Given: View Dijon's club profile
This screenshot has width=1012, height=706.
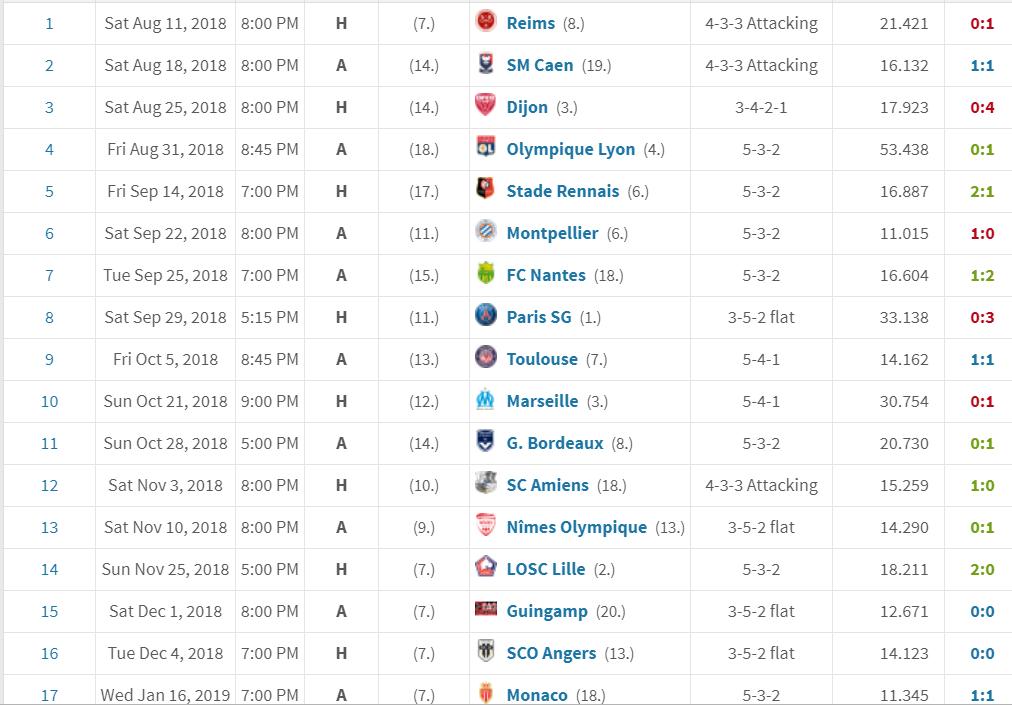Looking at the screenshot, I should (527, 107).
